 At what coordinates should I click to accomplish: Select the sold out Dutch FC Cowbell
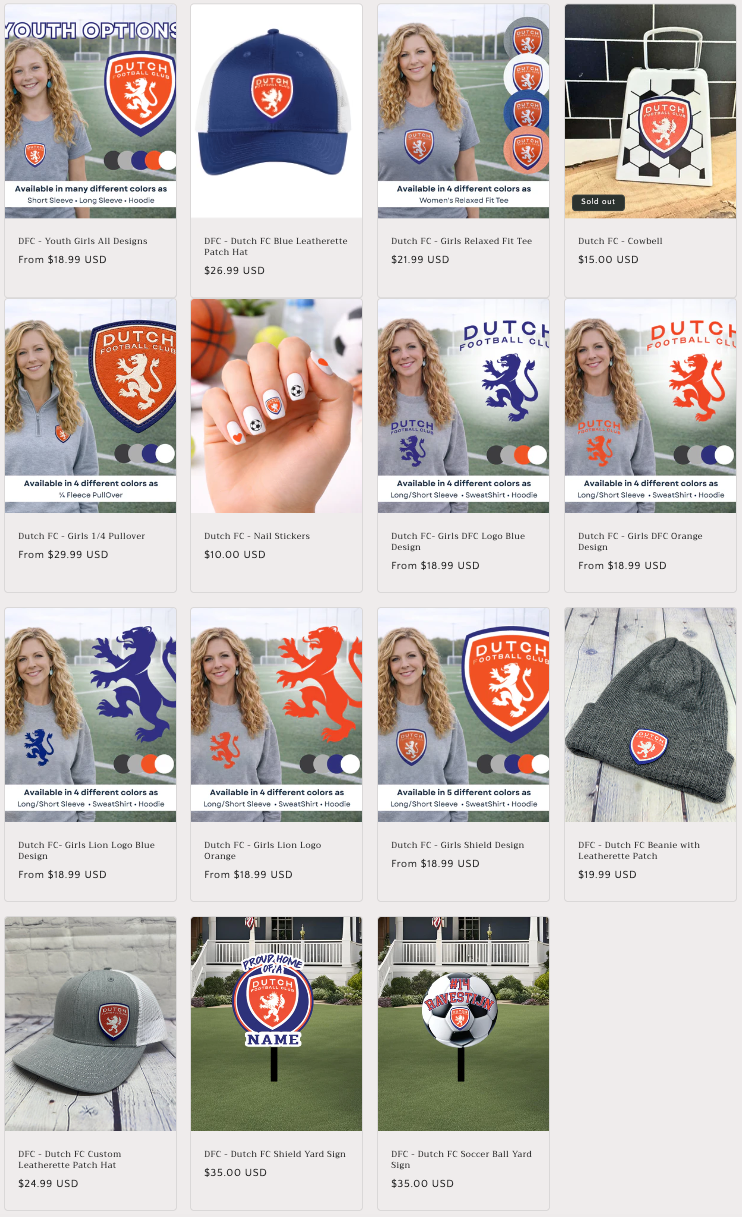coord(620,241)
